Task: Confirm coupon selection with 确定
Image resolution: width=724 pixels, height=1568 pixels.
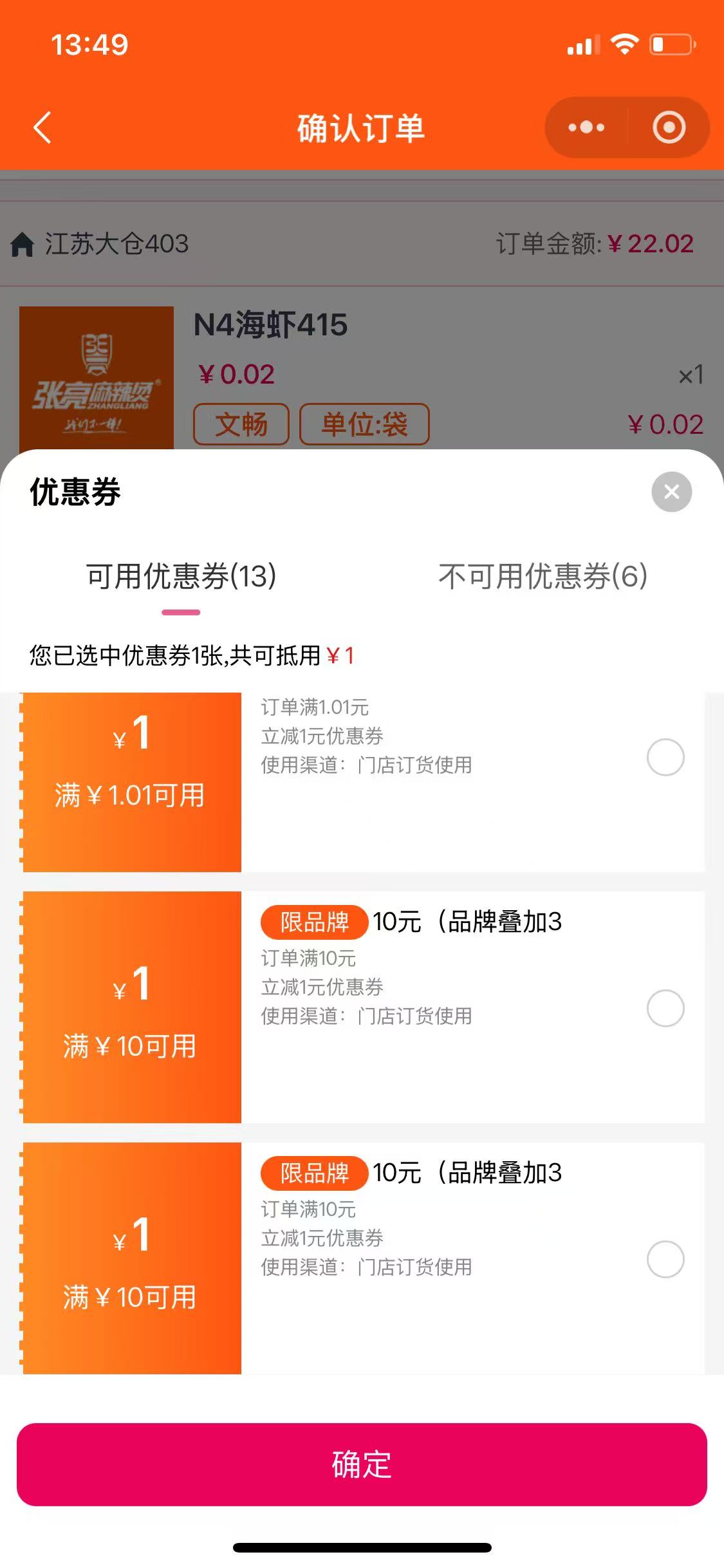Action: pos(362,1464)
